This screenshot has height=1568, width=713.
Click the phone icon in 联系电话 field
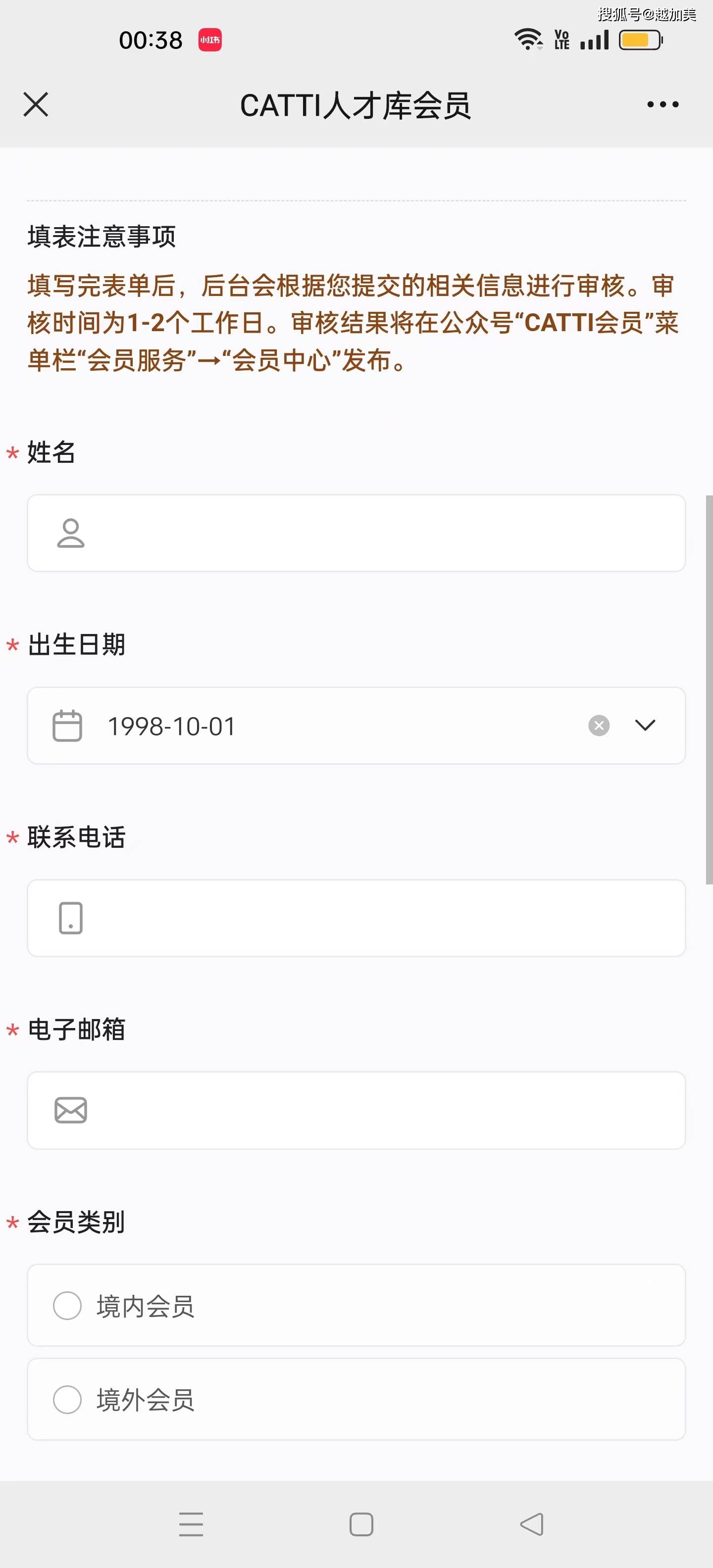71,919
